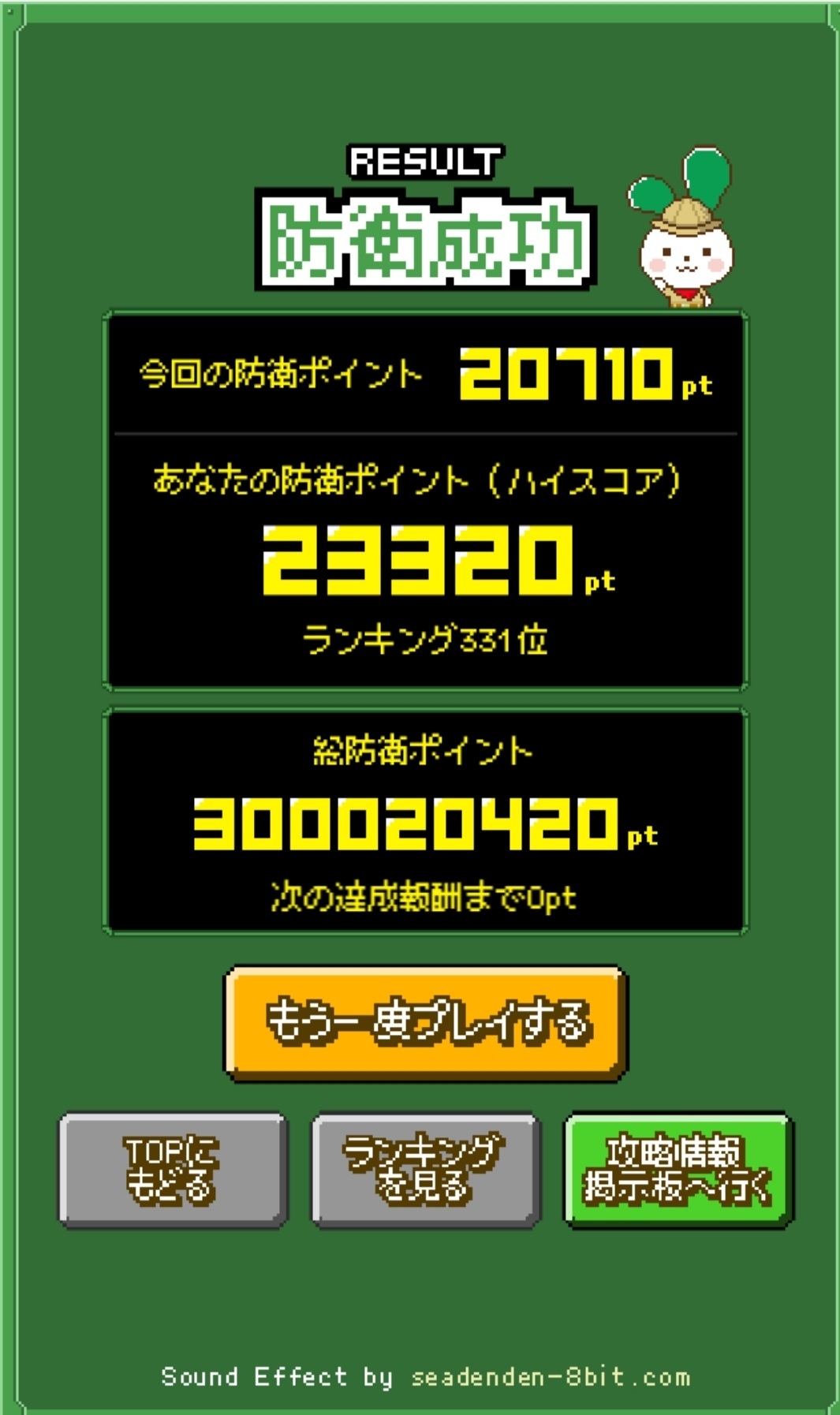Open the ランキングを見る ranking button
840x1415 pixels.
(426, 1170)
